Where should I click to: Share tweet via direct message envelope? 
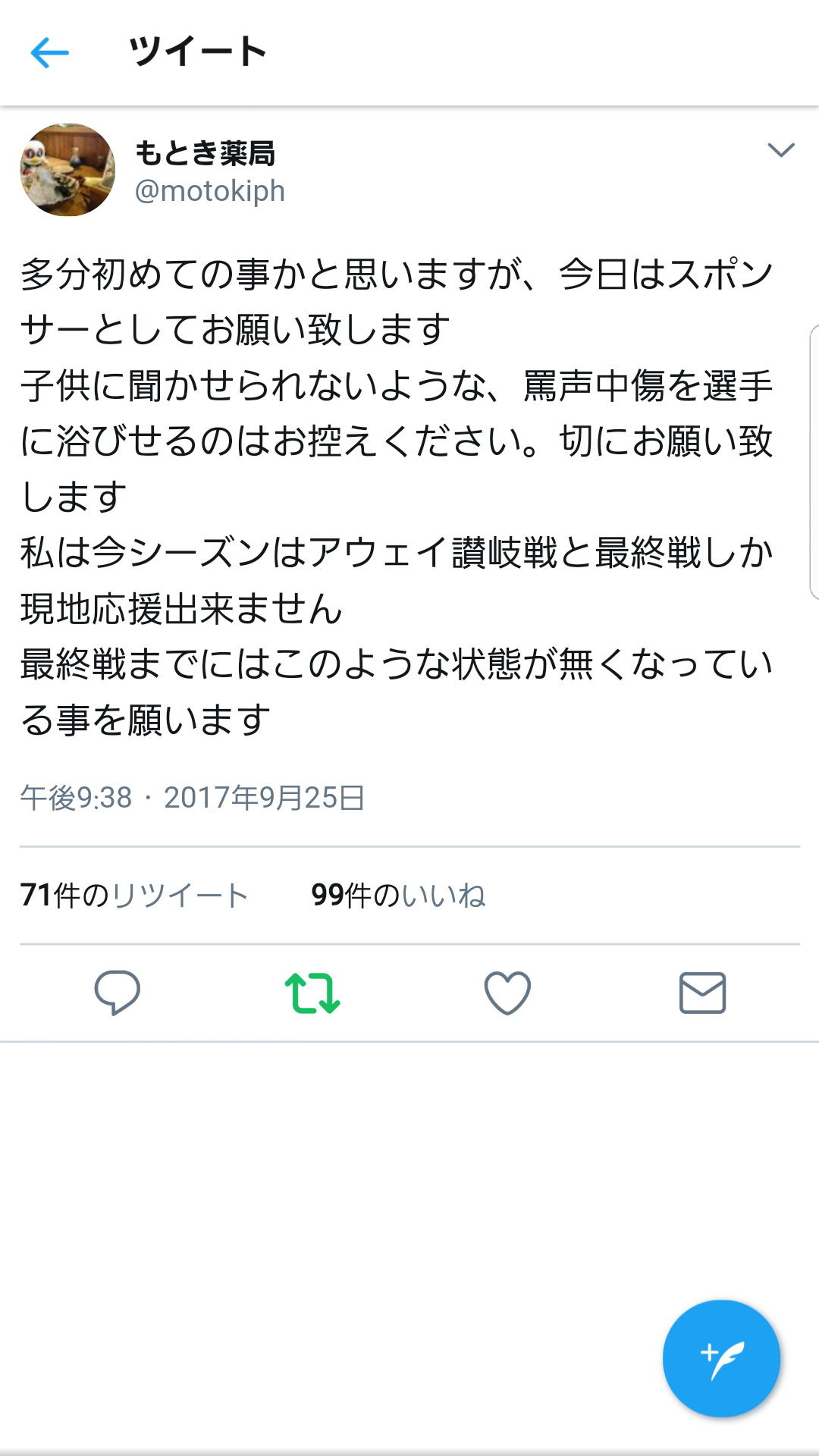702,993
